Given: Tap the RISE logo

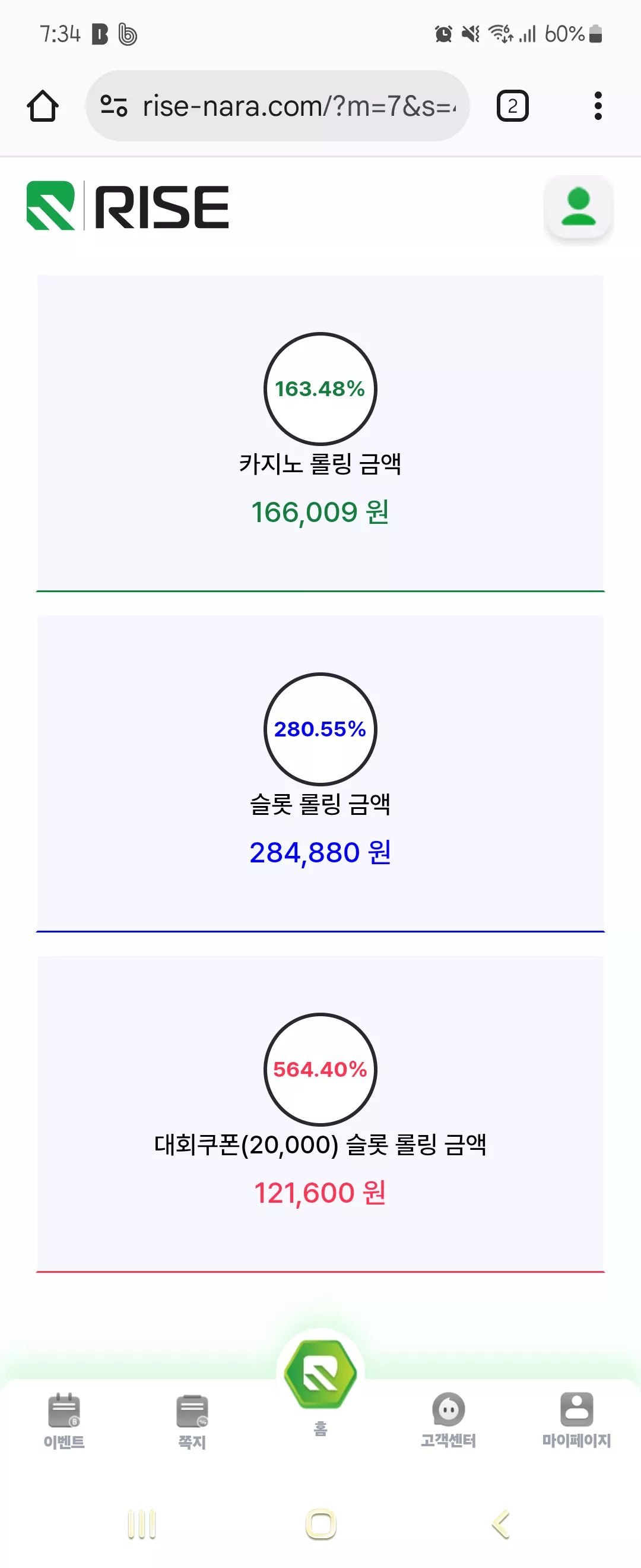Looking at the screenshot, I should pos(128,206).
